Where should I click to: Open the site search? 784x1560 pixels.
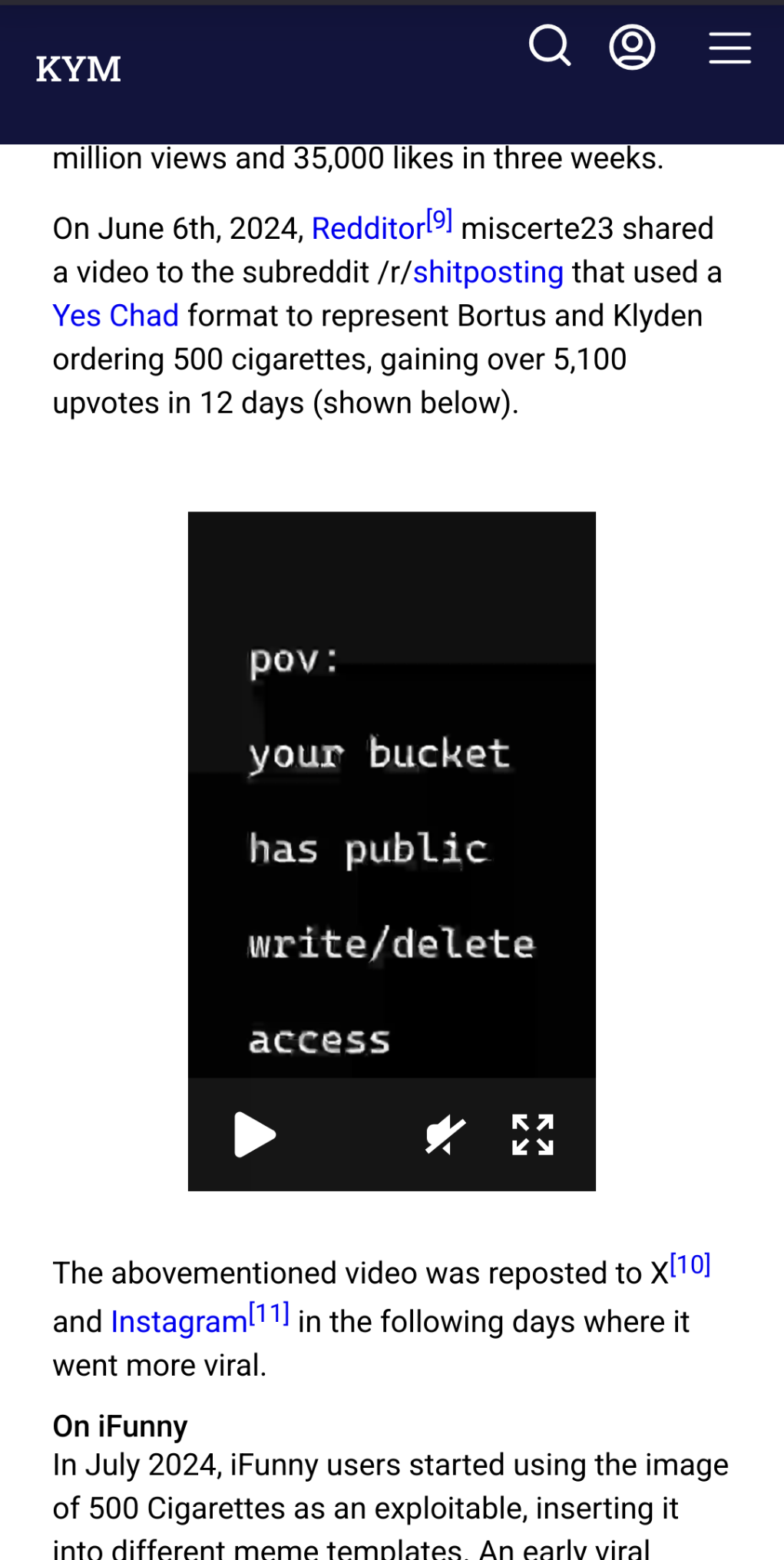(550, 47)
